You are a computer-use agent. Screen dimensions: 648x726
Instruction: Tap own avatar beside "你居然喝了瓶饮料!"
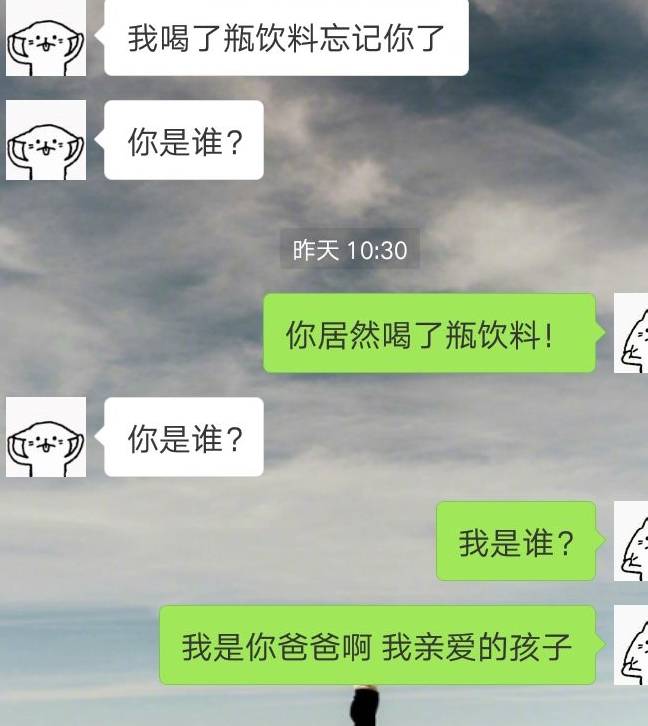pos(631,333)
